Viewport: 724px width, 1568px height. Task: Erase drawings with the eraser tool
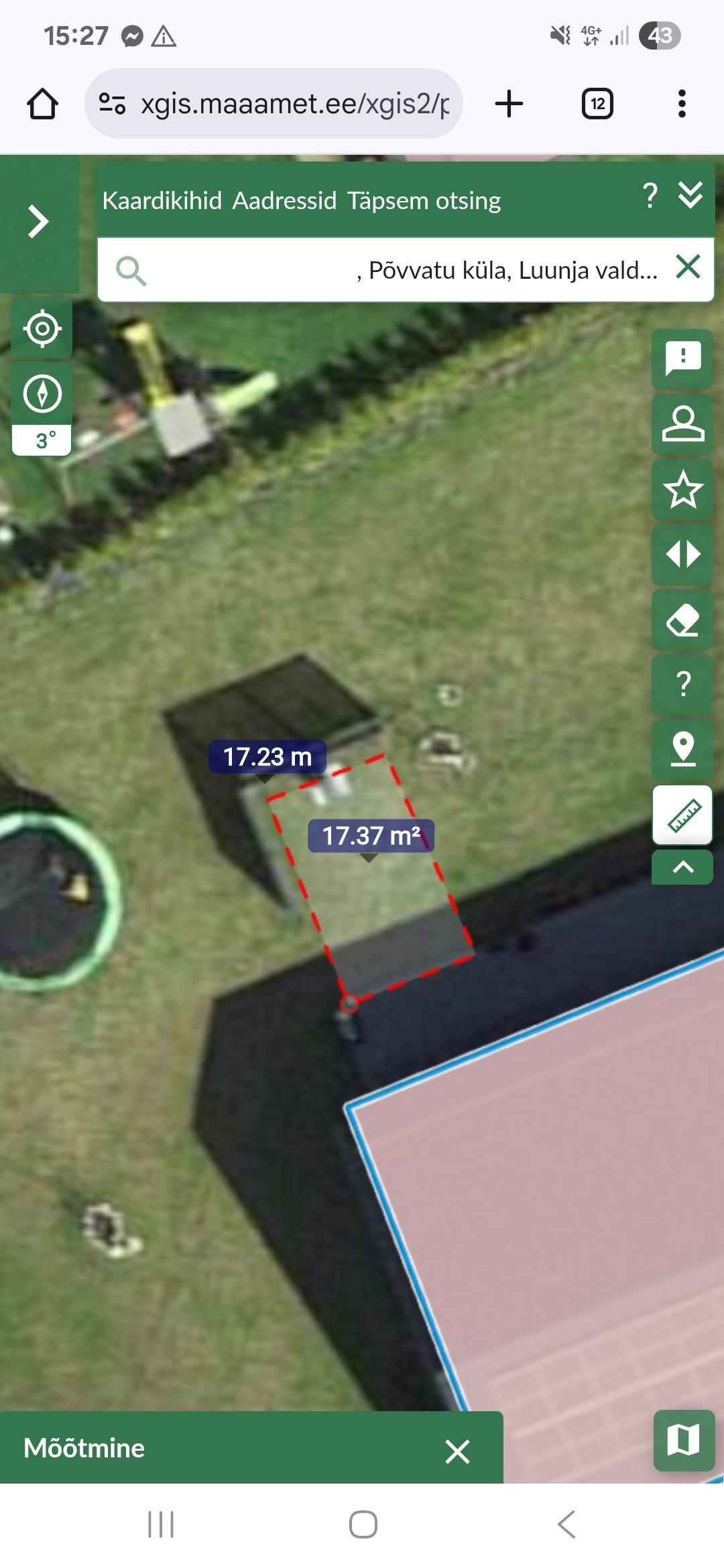pyautogui.click(x=682, y=620)
